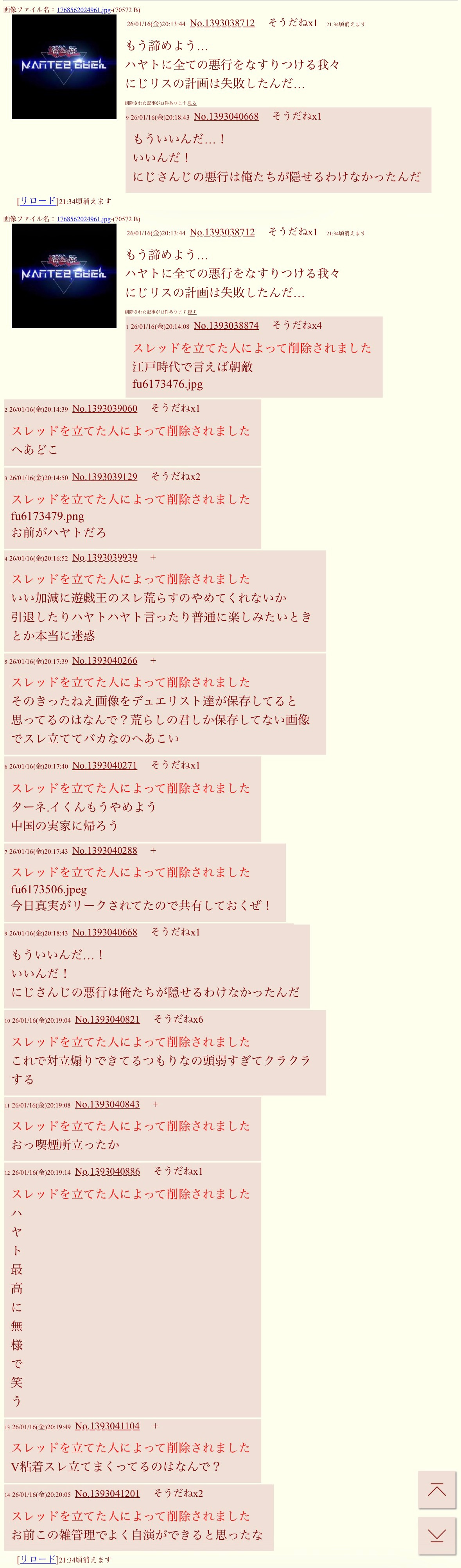Open the first thread's thumbnail image
This screenshot has height=1568, width=461.
[64, 66]
